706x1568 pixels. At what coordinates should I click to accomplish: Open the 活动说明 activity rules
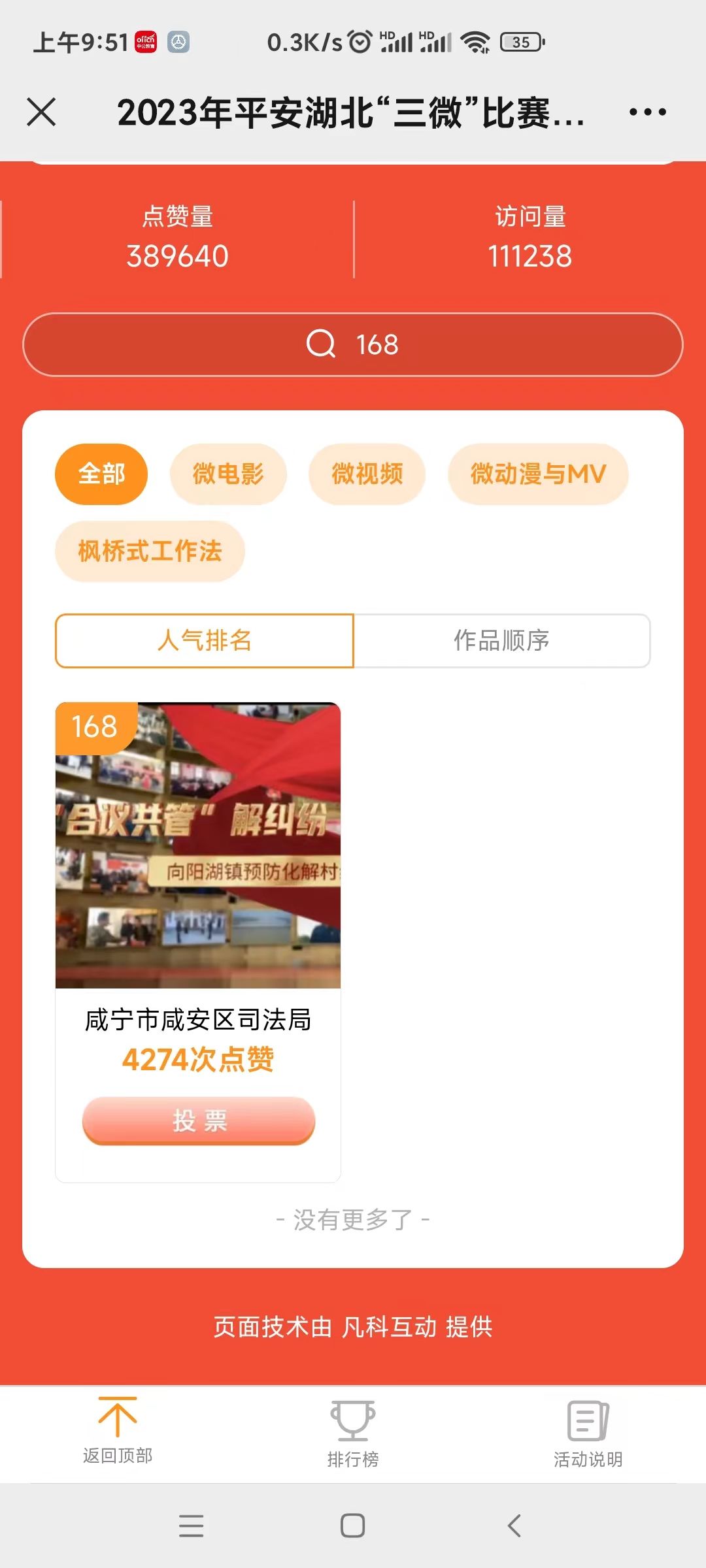[588, 1434]
